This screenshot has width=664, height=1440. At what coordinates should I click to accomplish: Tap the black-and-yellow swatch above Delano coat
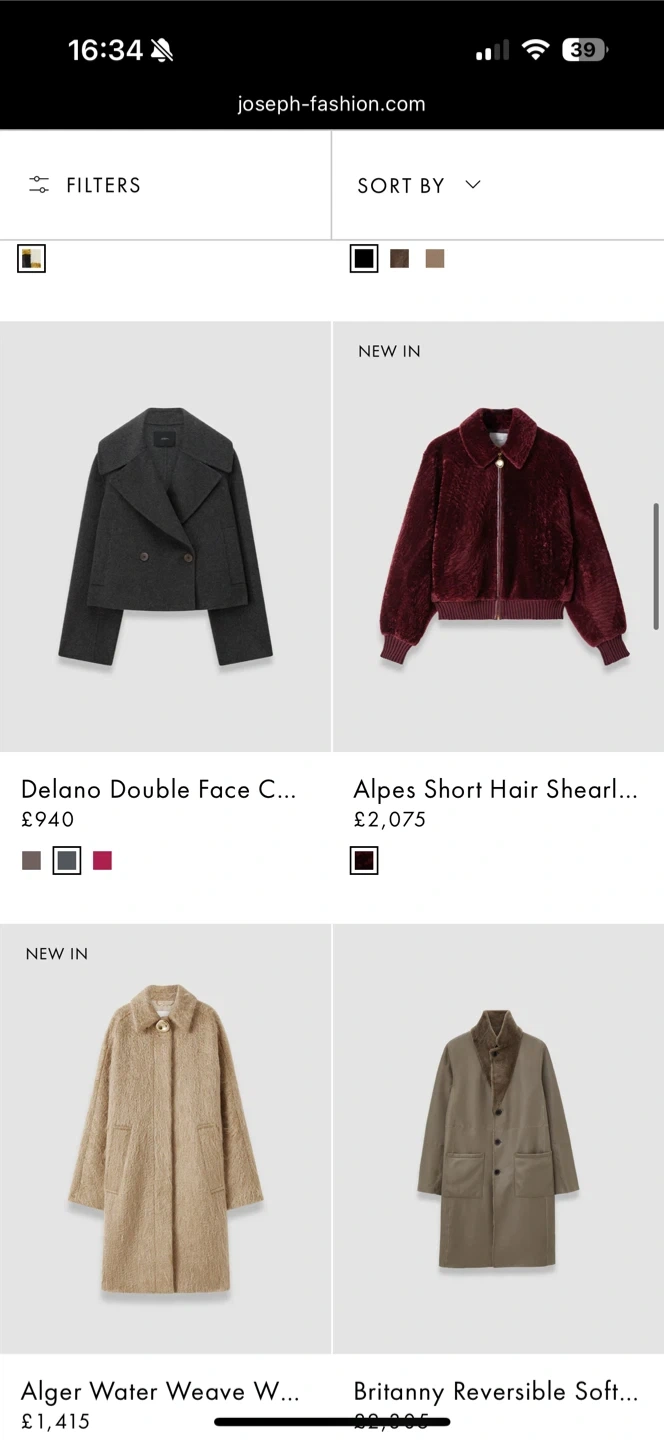click(x=32, y=259)
